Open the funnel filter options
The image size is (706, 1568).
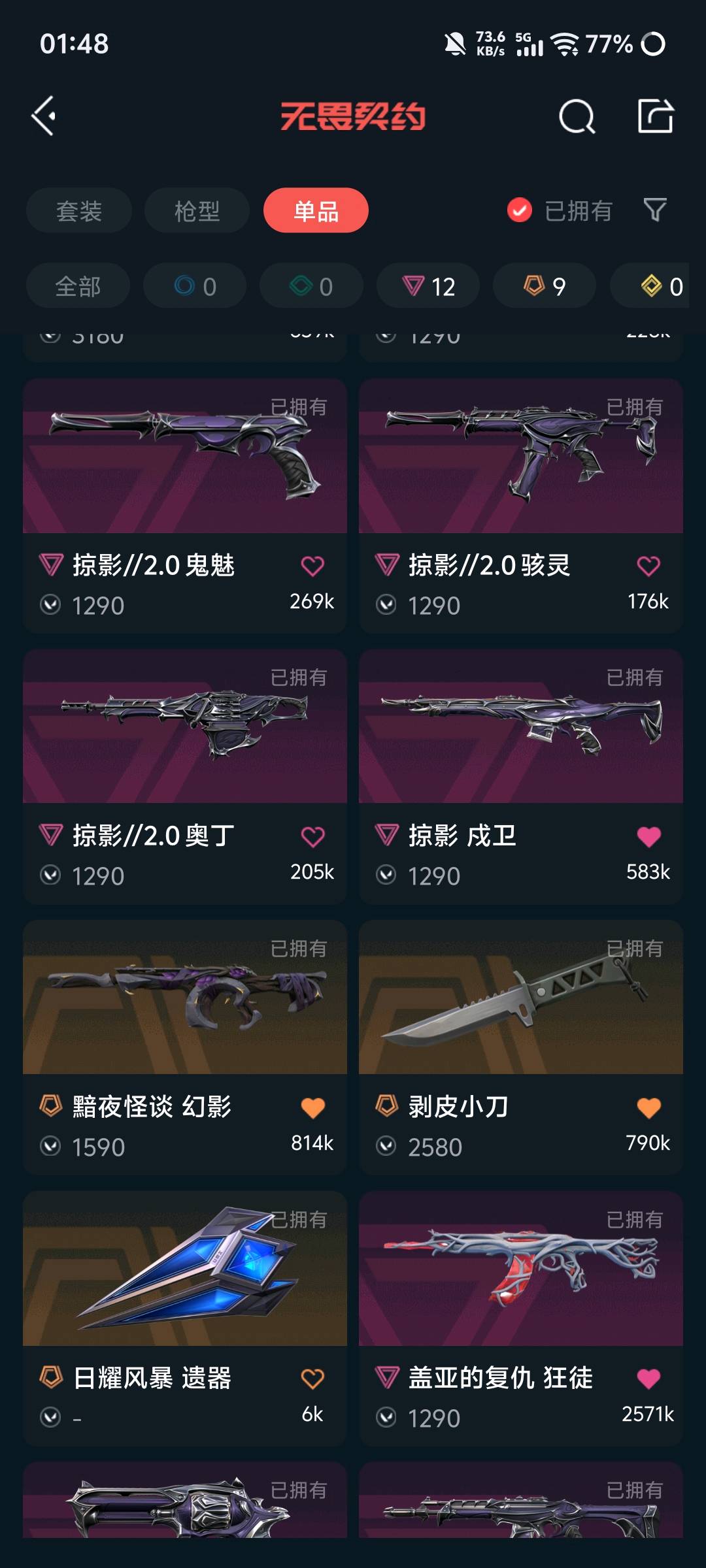pos(655,210)
